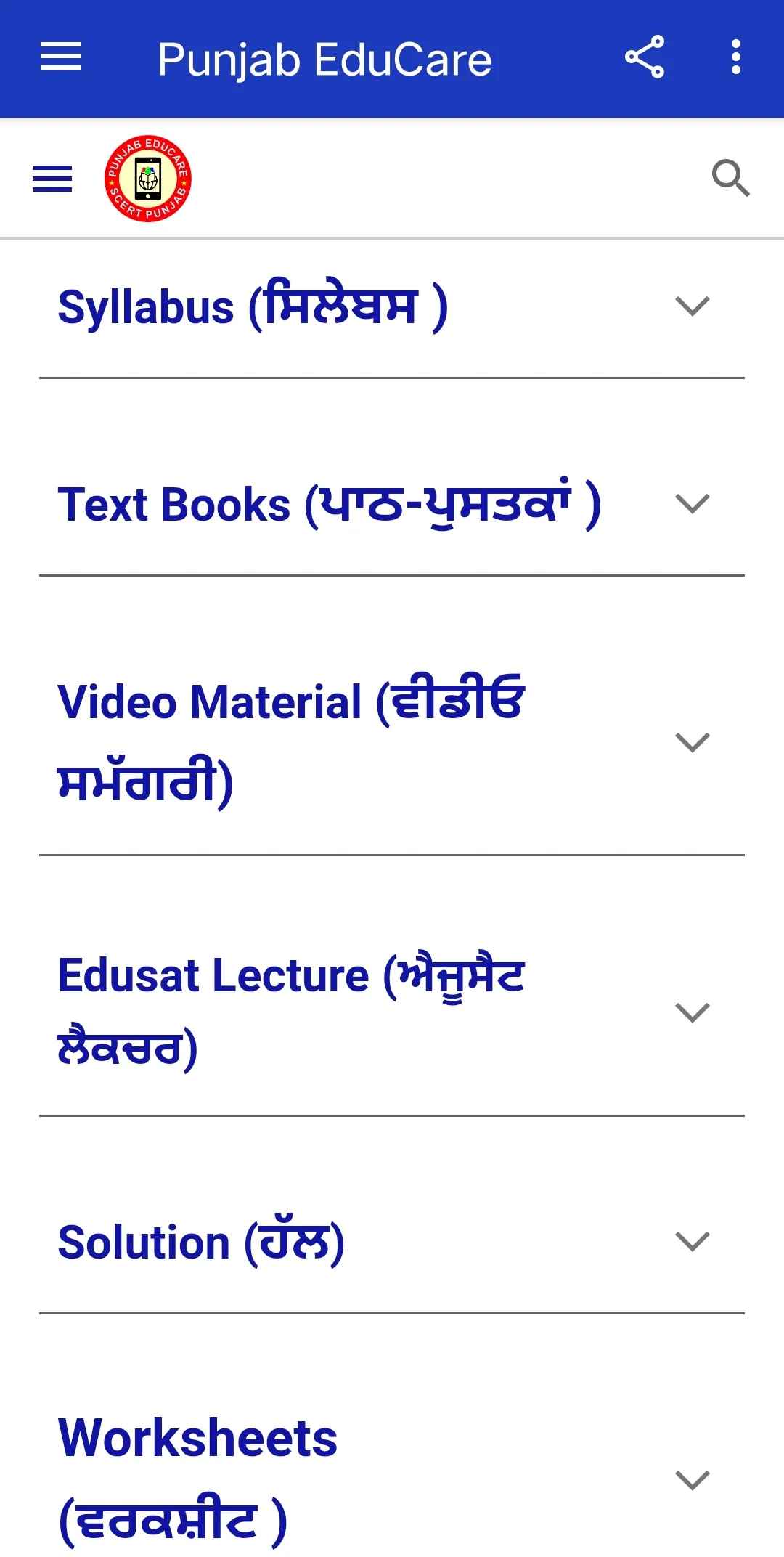The height and width of the screenshot is (1557, 784).
Task: Expand the Solution section
Action: [x=692, y=1242]
